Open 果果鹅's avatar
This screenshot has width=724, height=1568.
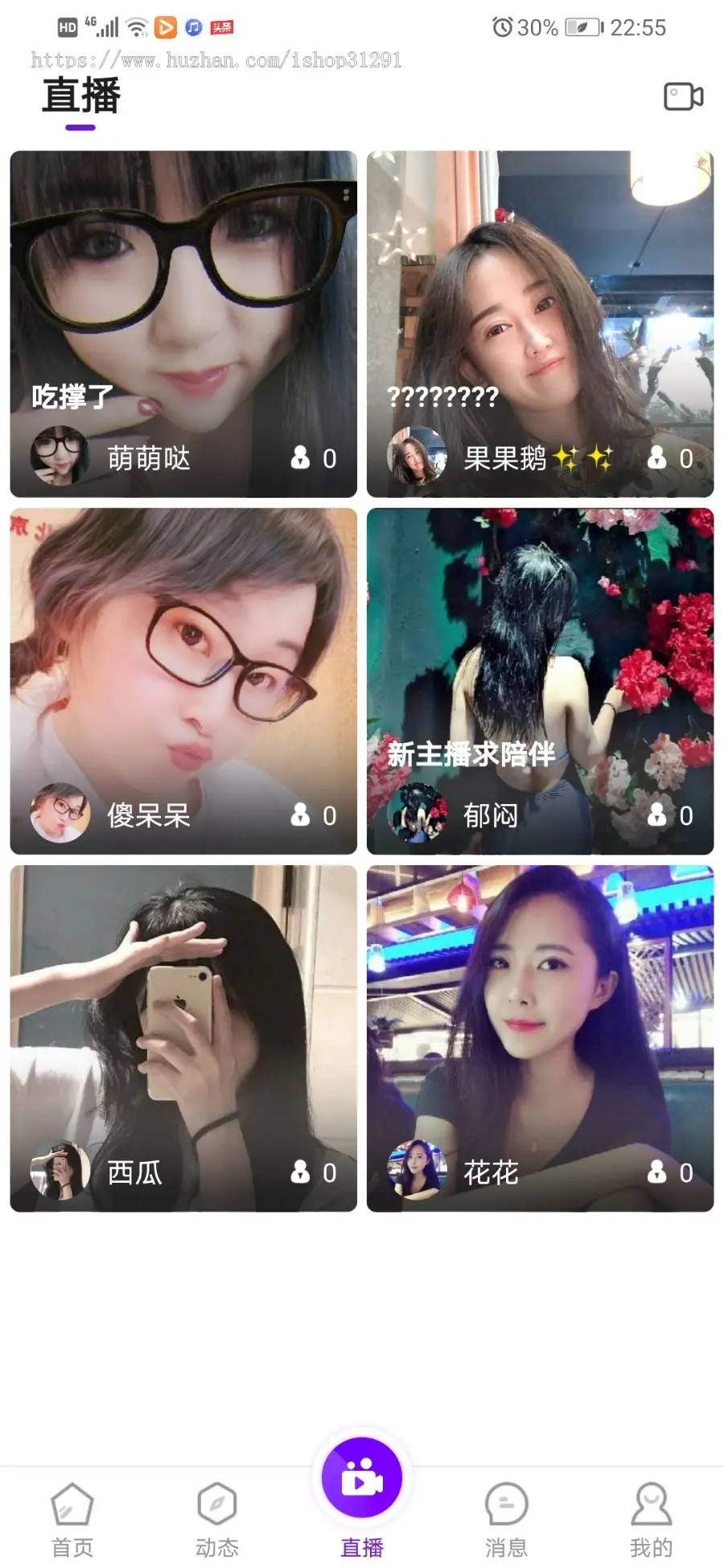(x=415, y=458)
